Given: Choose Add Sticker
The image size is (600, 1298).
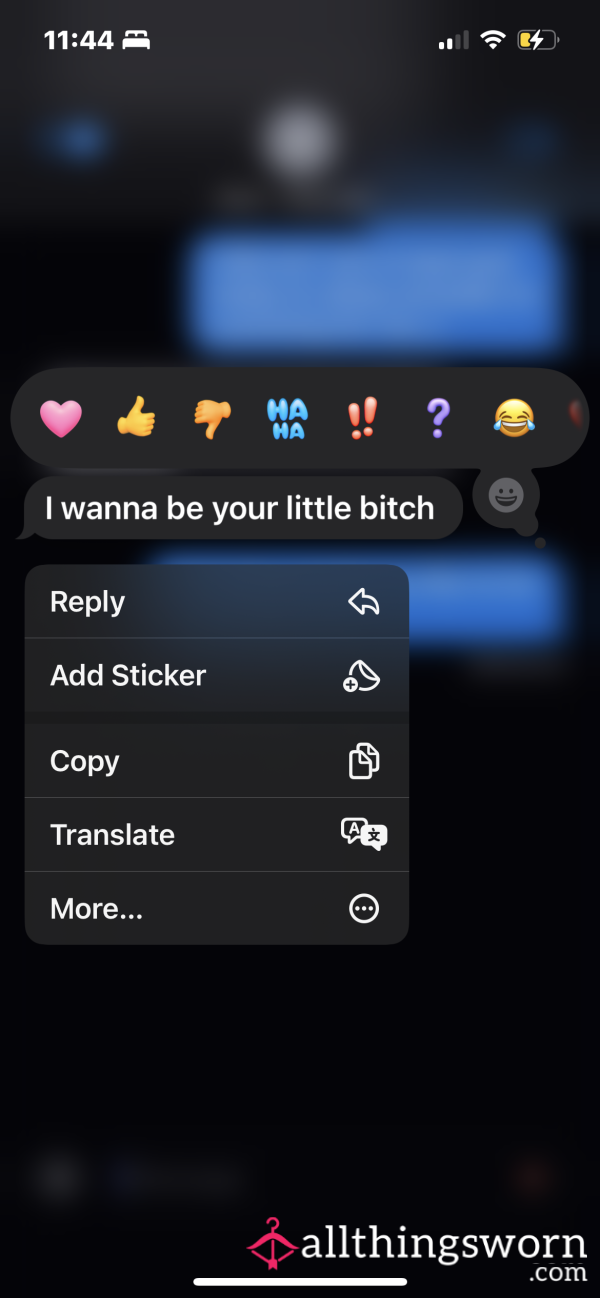Looking at the screenshot, I should point(217,675).
